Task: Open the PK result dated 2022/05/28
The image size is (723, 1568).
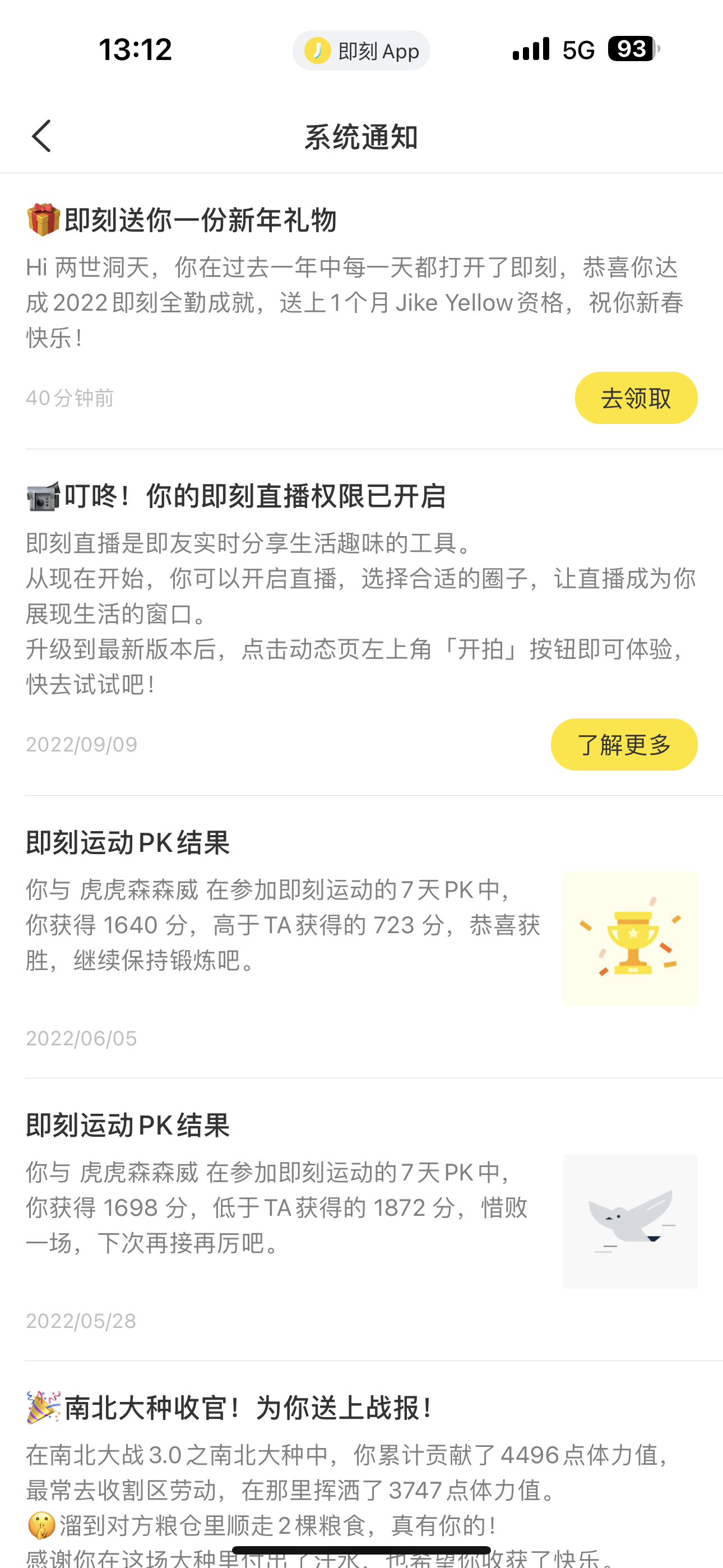Action: point(361,1220)
